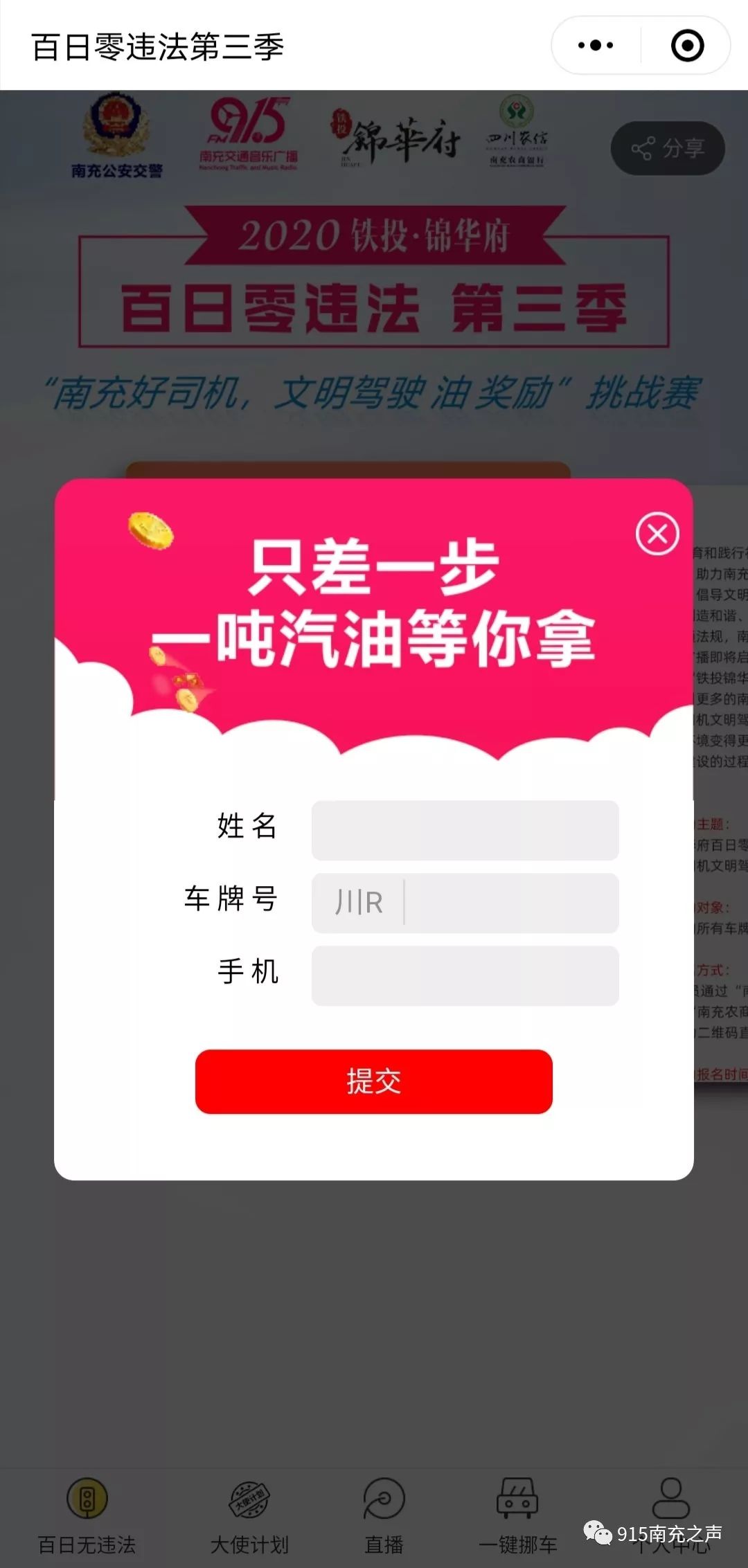Close the registration popup dialog
748x1568 pixels.
click(x=657, y=534)
